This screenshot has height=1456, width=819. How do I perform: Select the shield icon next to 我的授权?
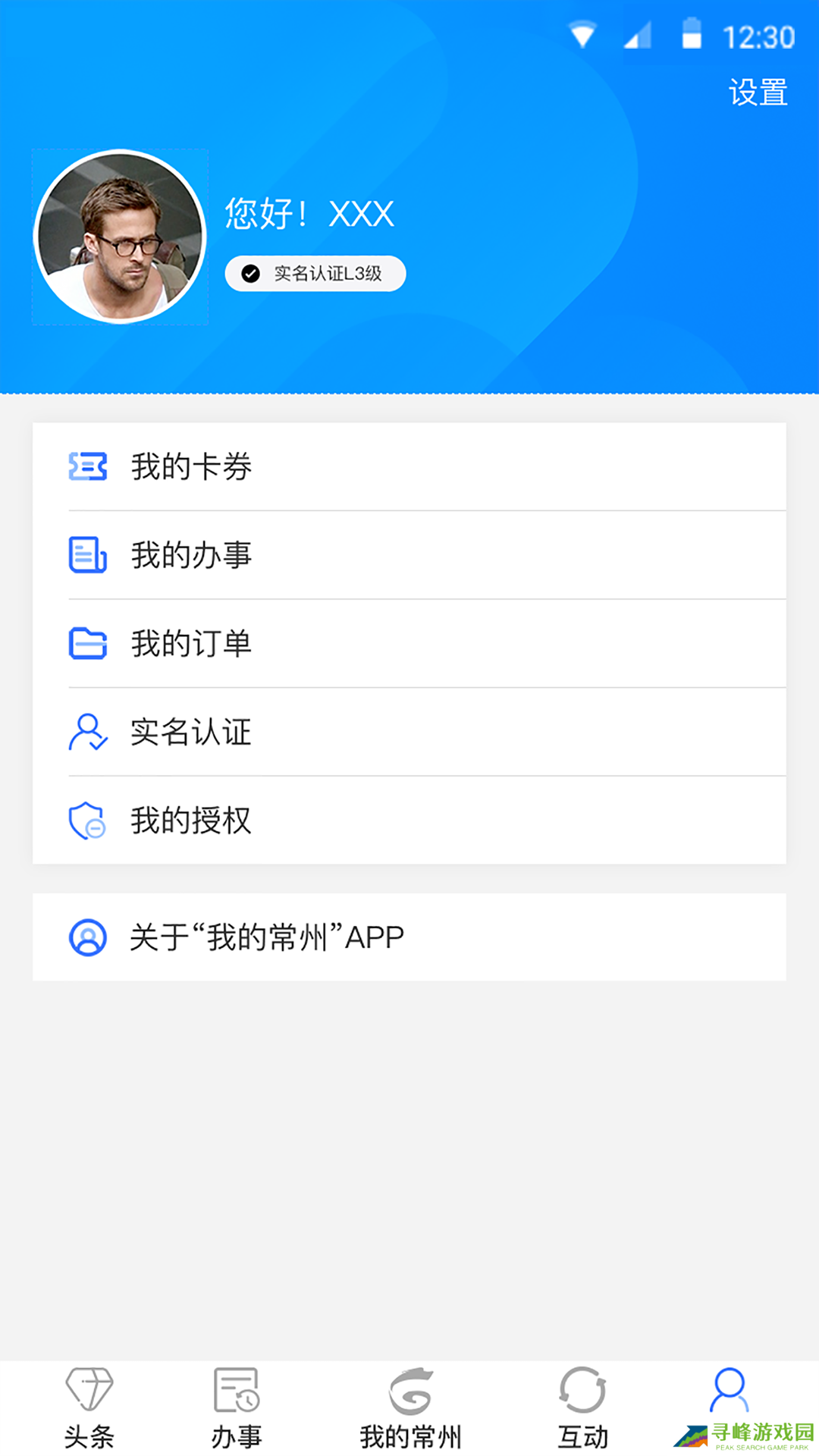(87, 820)
